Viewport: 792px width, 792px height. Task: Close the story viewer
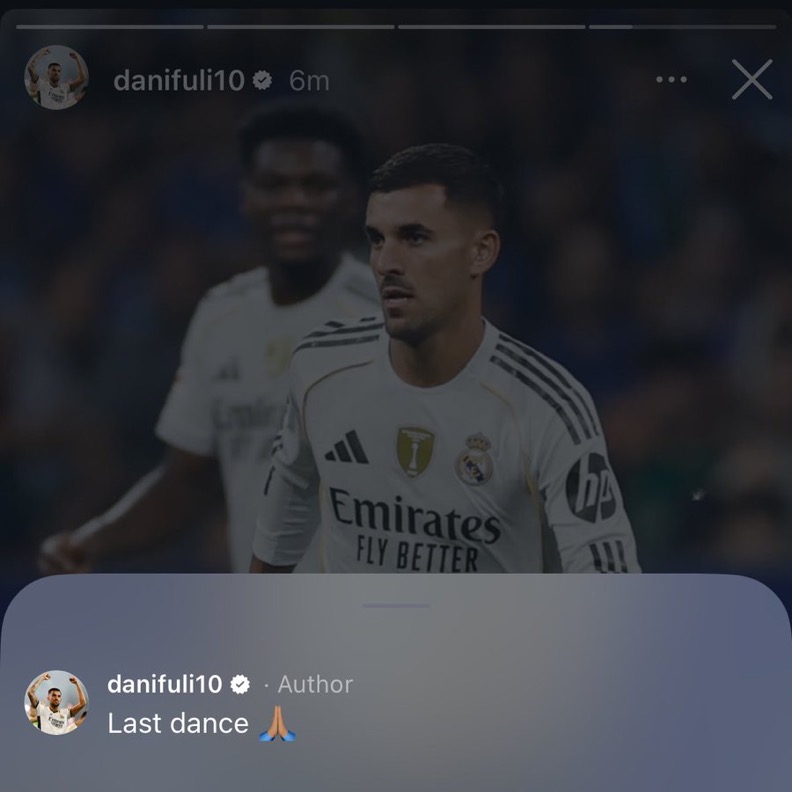(752, 80)
